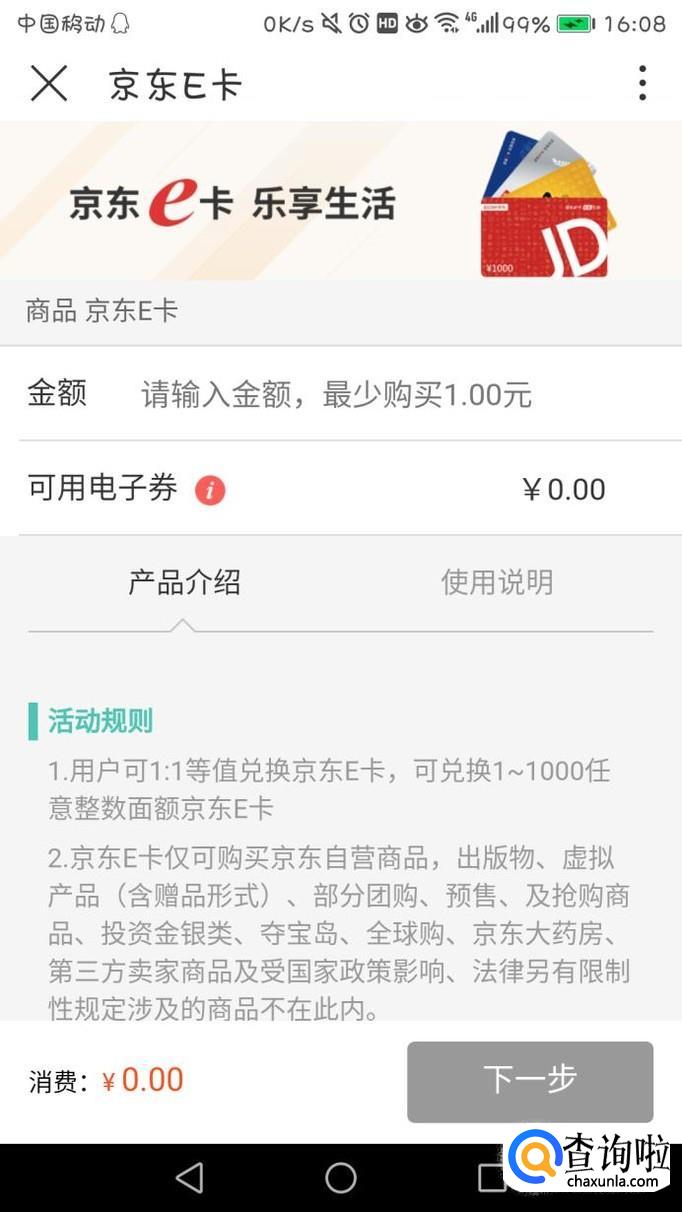Go to the system home screen
The width and height of the screenshot is (682, 1212).
341,1177
